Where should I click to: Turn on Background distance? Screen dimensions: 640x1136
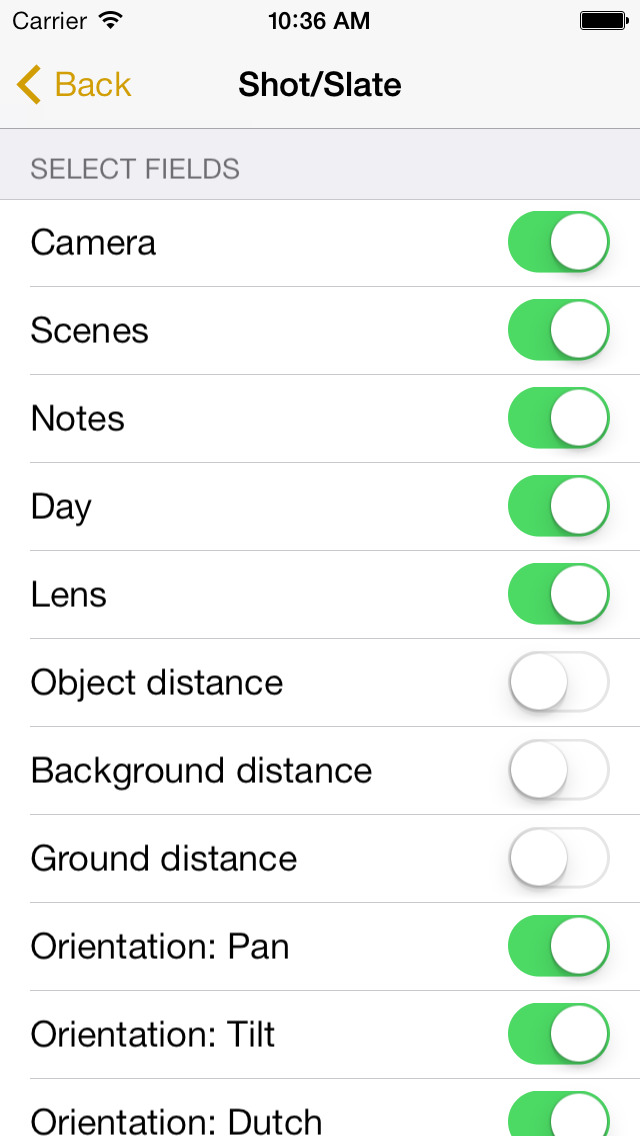[559, 770]
